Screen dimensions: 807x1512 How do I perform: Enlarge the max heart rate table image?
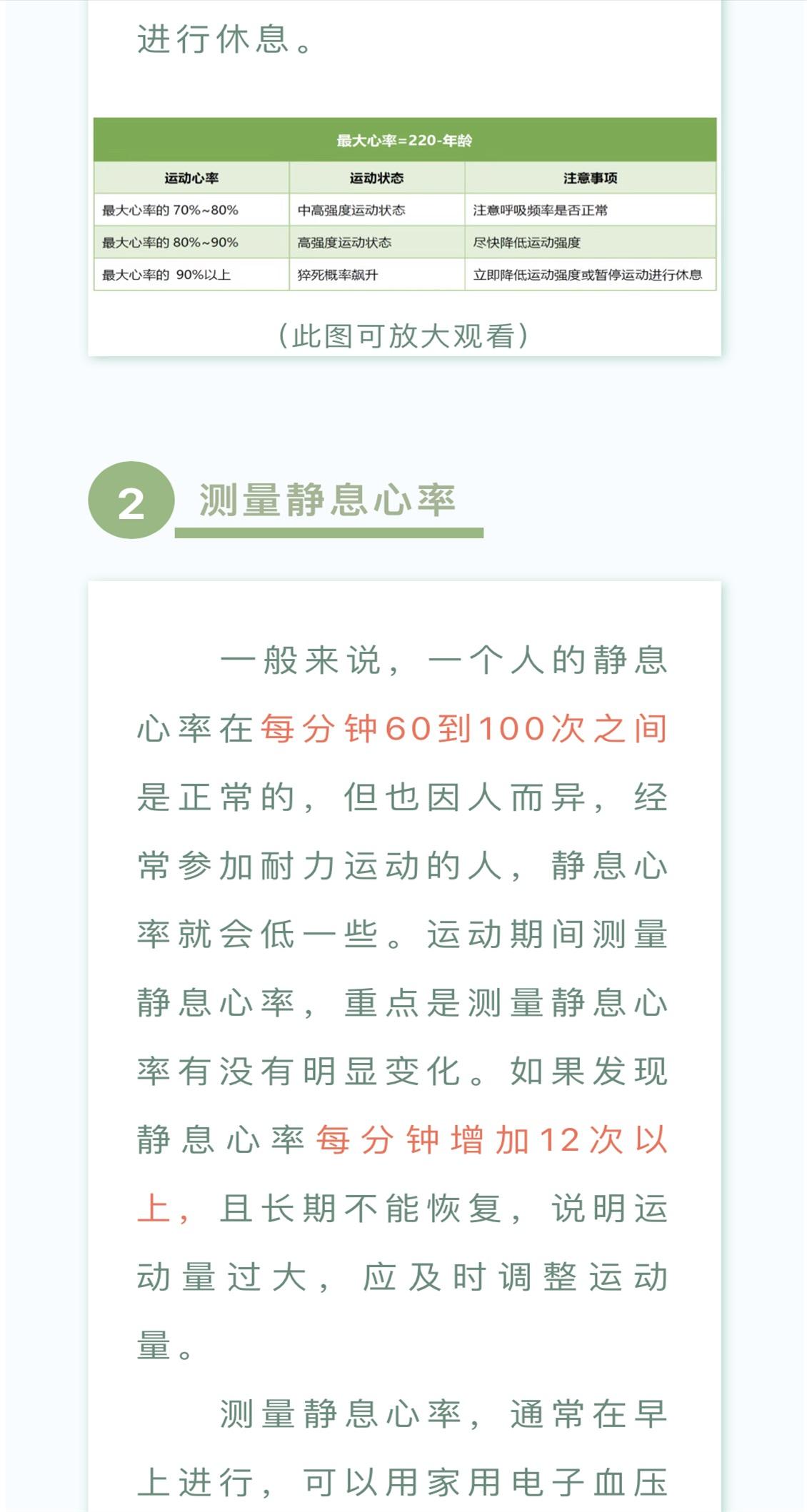pos(404,204)
